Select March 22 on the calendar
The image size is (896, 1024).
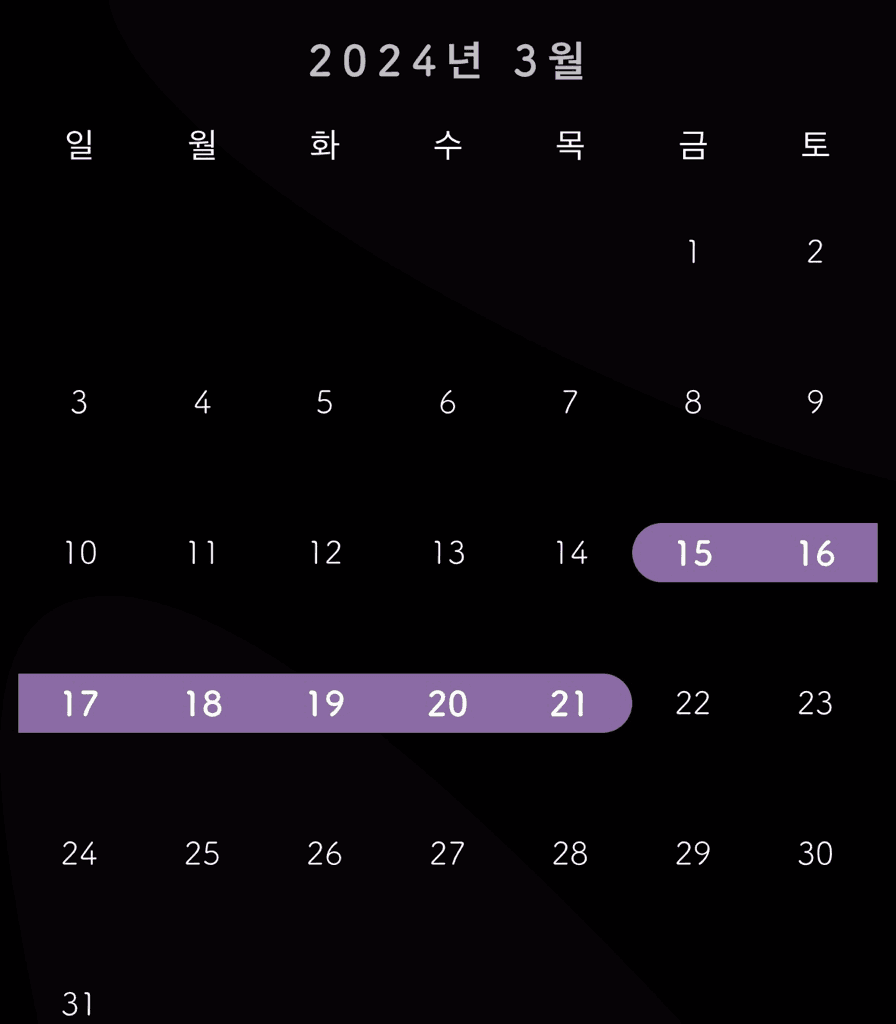pyautogui.click(x=692, y=704)
